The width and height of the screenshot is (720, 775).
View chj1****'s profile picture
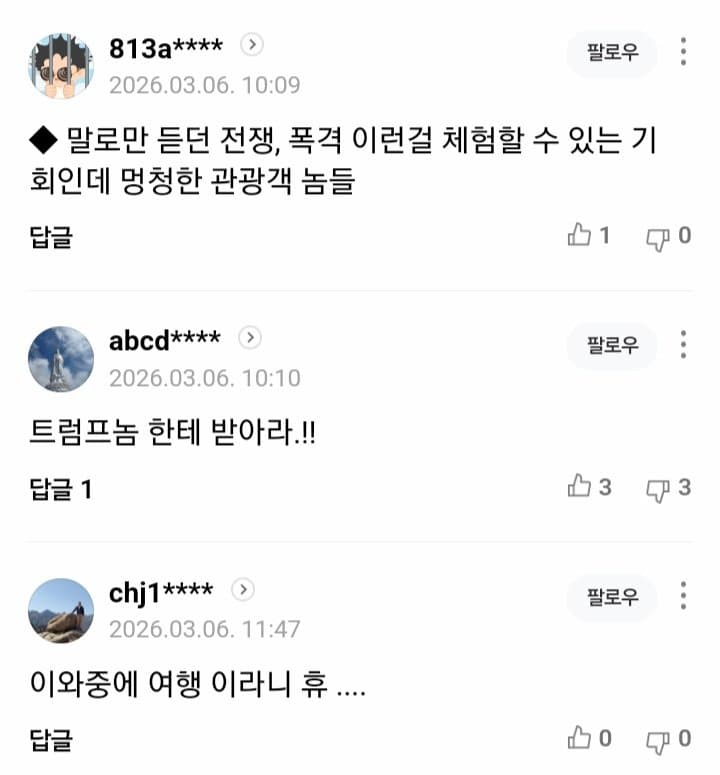[x=60, y=610]
